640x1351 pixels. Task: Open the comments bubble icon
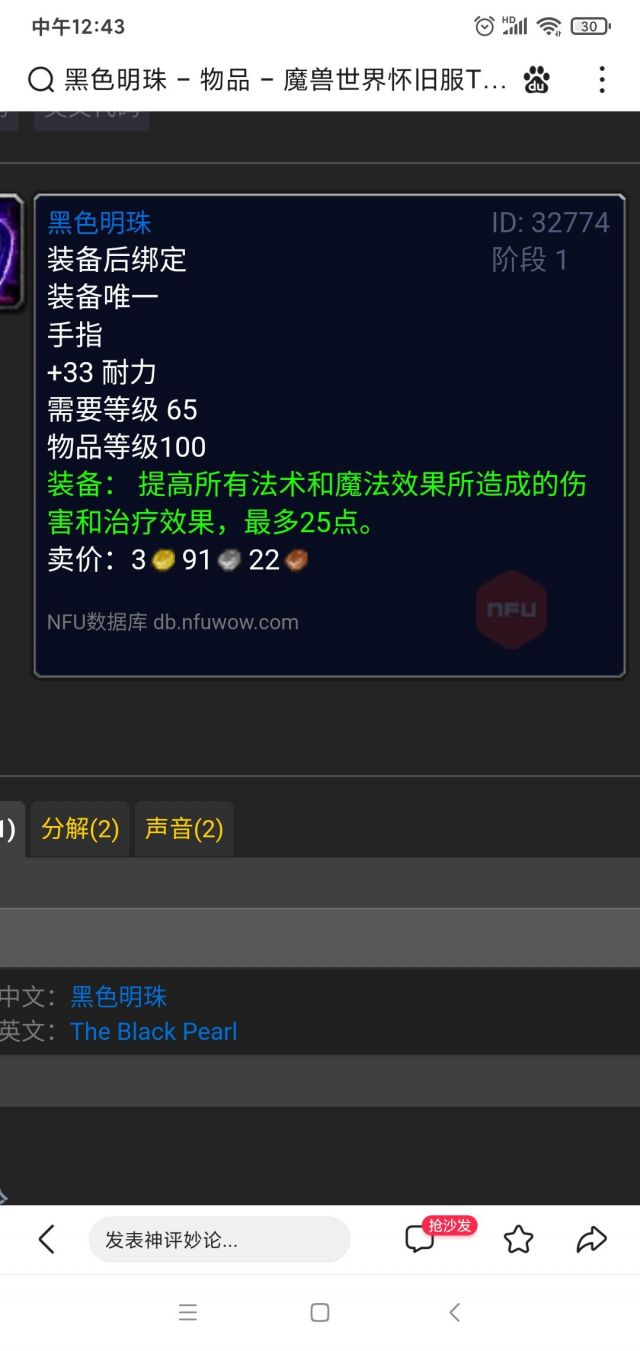tap(420, 1240)
